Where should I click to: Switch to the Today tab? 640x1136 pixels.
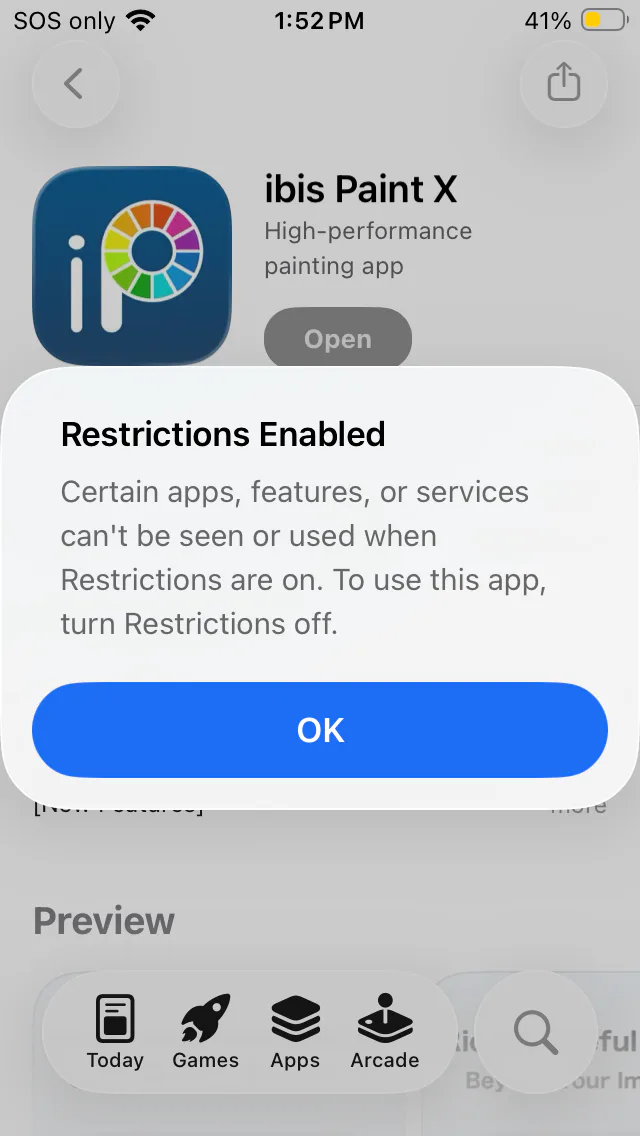point(115,1032)
